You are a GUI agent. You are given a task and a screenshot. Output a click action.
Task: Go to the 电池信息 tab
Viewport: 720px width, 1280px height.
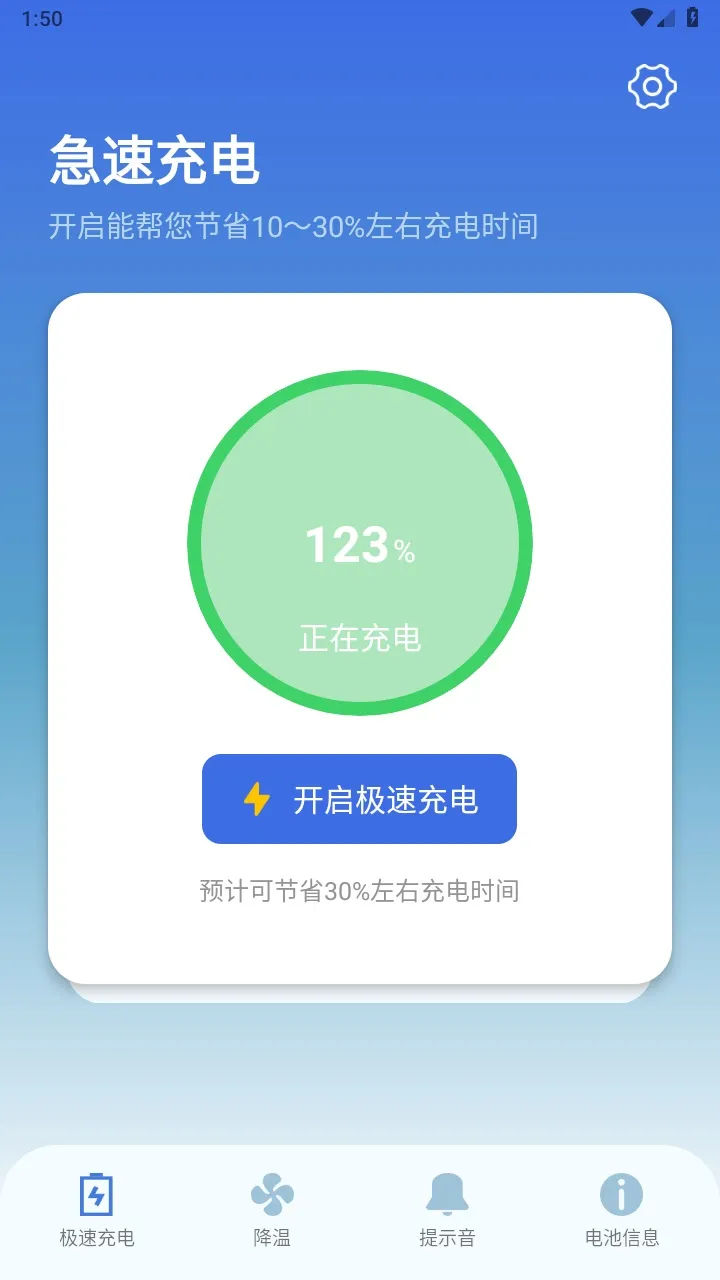(622, 1210)
